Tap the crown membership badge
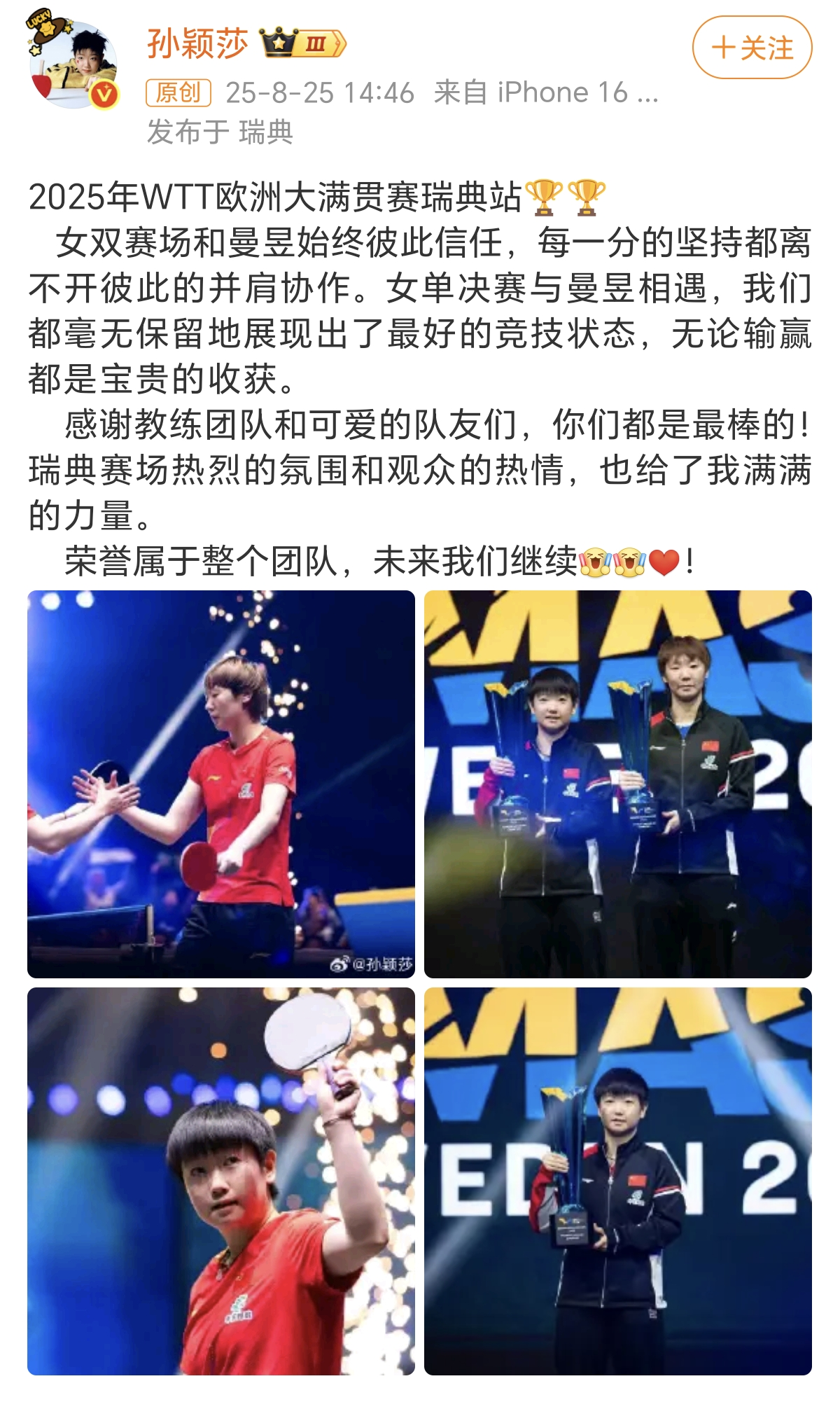This screenshot has height=1402, width=840. (x=303, y=43)
